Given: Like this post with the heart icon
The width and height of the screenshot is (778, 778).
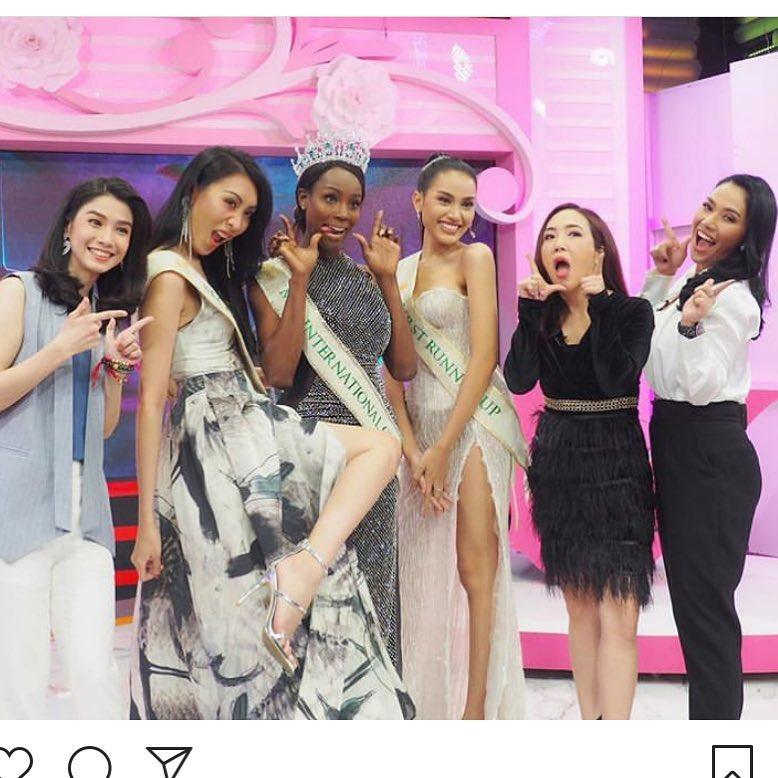Looking at the screenshot, I should 14,763.
